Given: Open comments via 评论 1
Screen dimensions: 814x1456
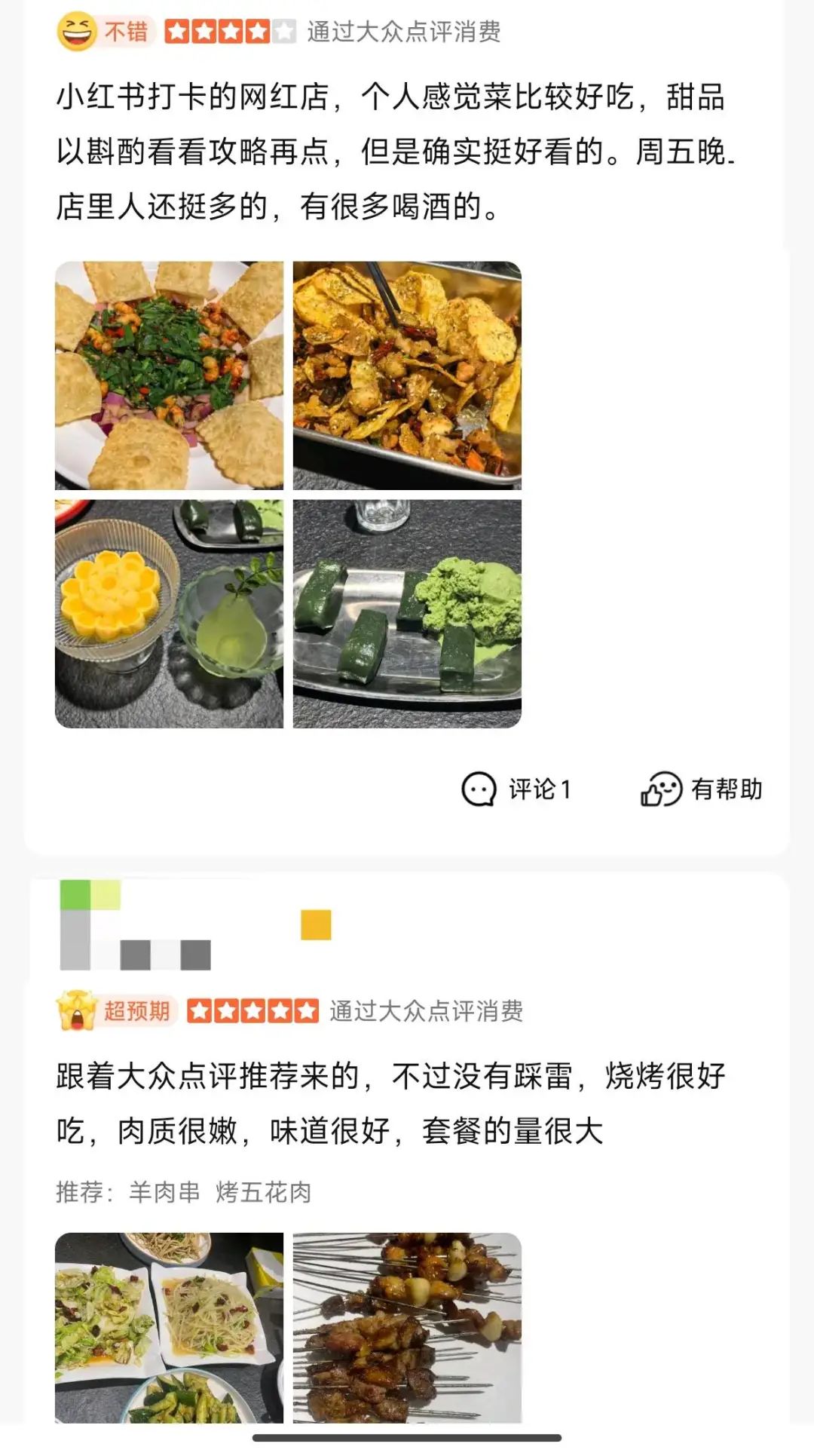Looking at the screenshot, I should (x=517, y=789).
